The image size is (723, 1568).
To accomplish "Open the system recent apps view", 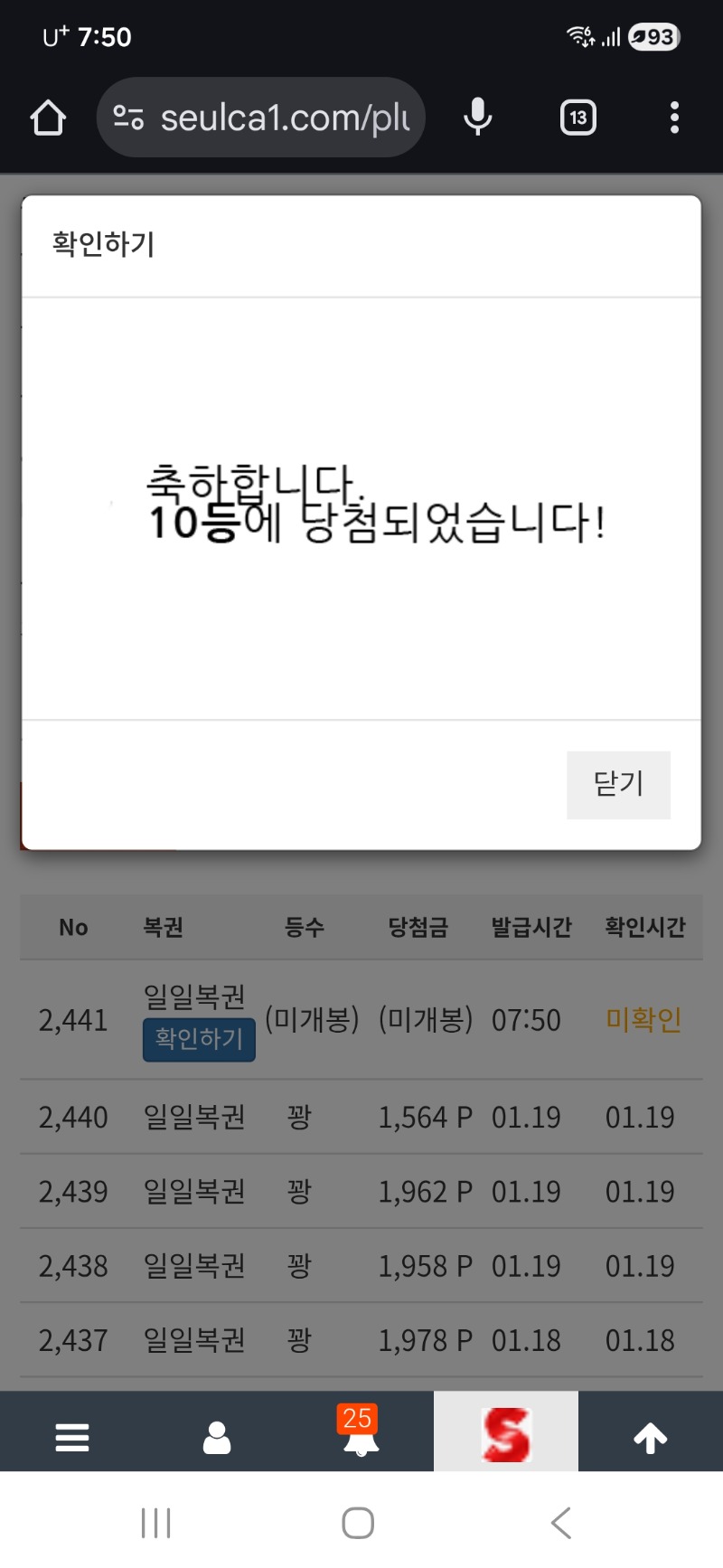I will click(156, 1523).
